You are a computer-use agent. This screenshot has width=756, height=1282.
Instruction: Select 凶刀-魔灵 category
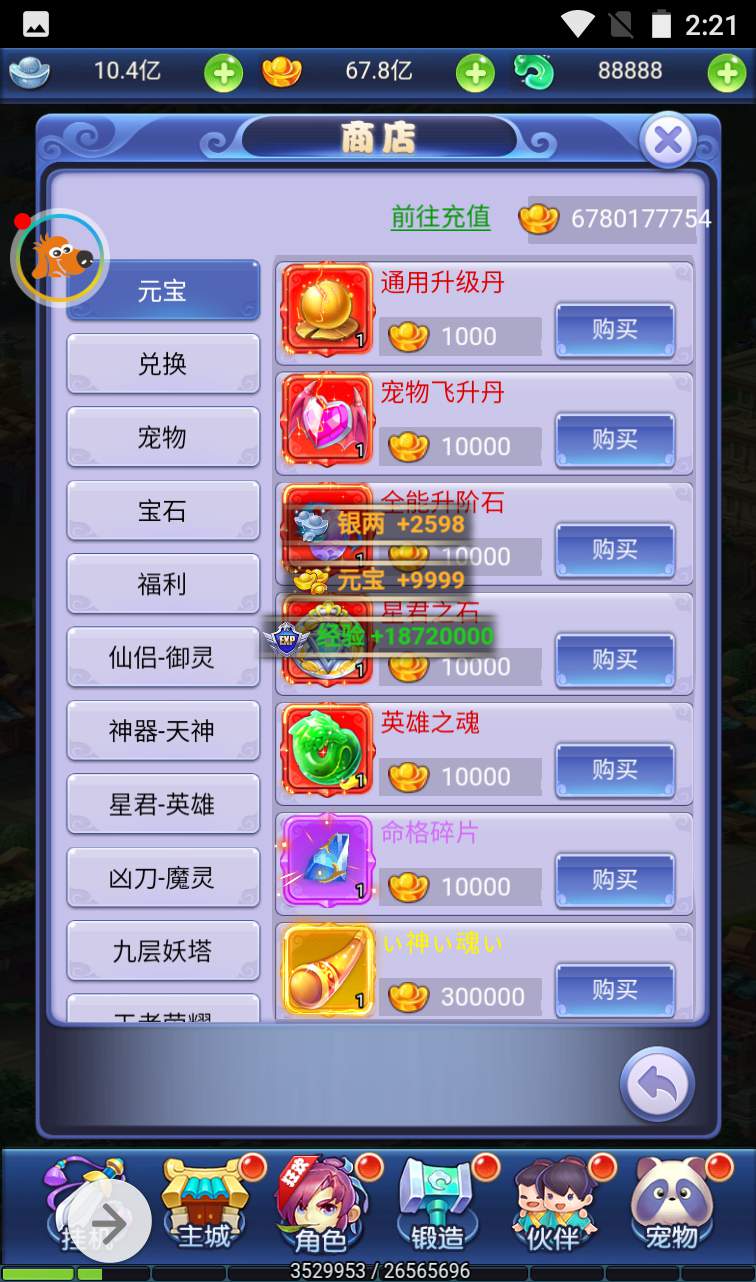[162, 878]
